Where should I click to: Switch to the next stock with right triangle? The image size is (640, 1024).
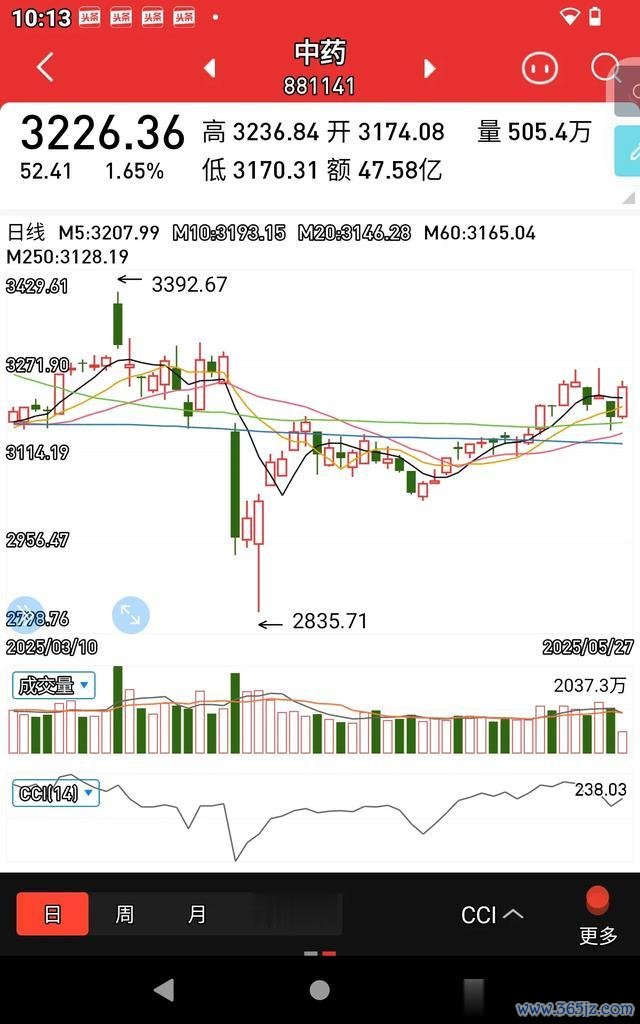[x=430, y=68]
